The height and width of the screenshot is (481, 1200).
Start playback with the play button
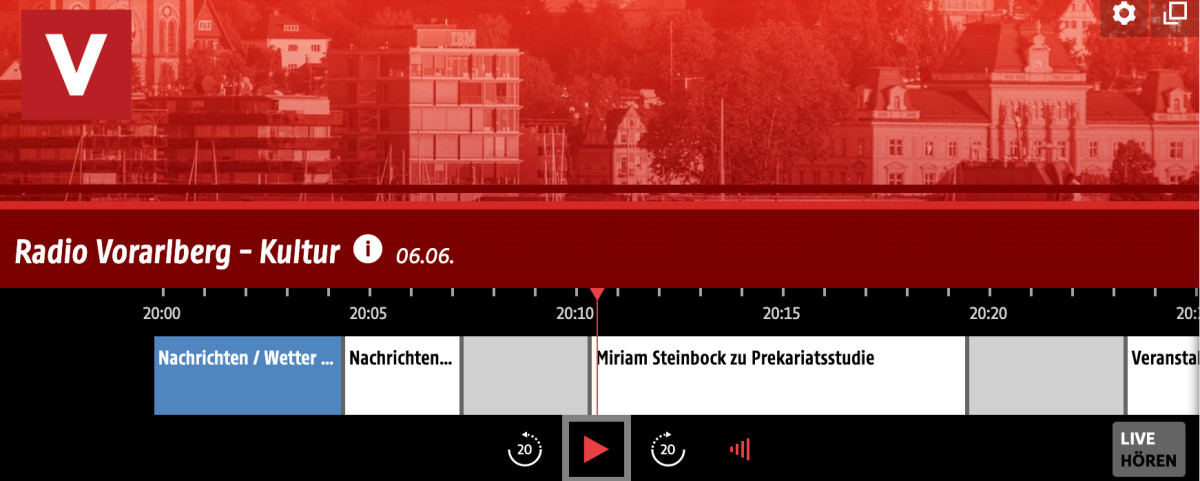pos(596,450)
